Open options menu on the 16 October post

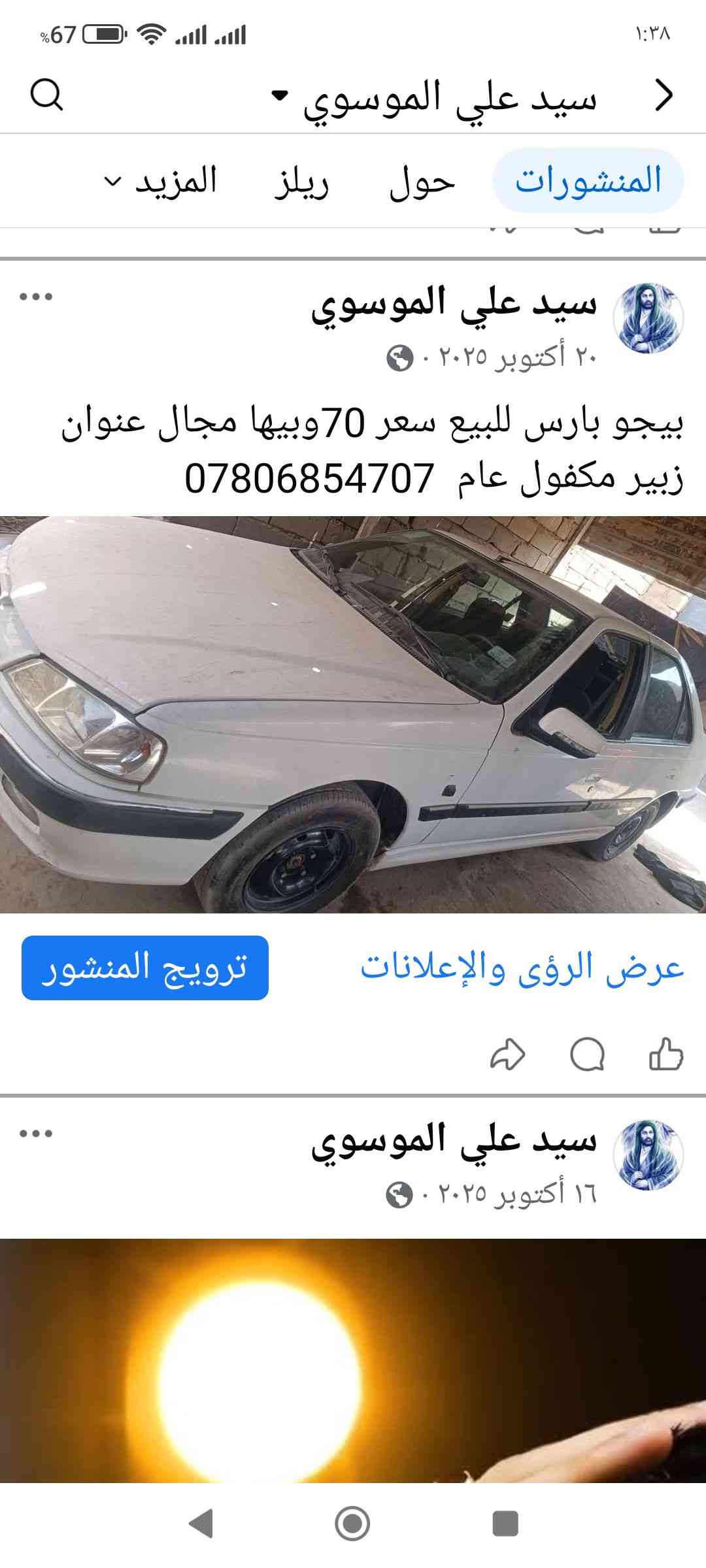(x=36, y=1134)
